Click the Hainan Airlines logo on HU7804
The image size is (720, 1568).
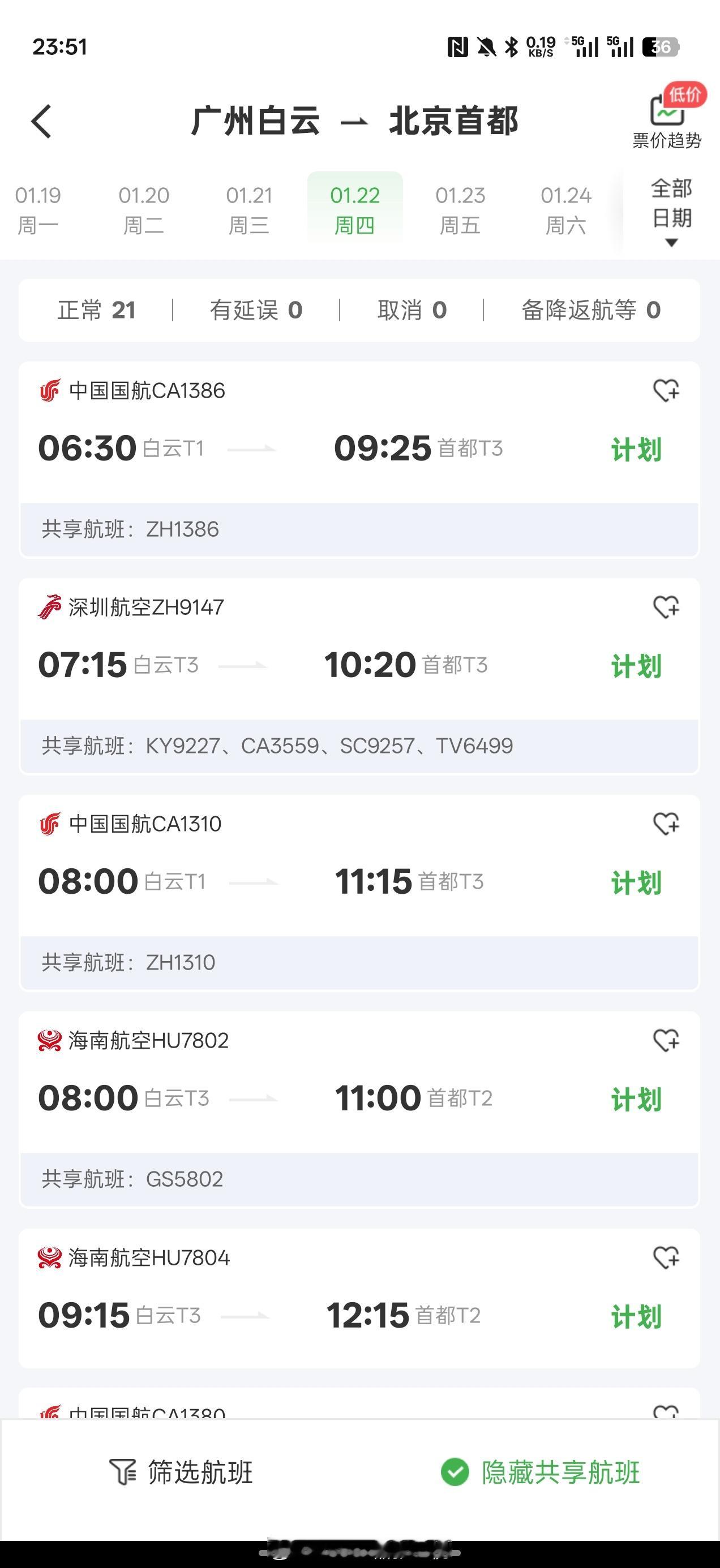[x=52, y=1257]
